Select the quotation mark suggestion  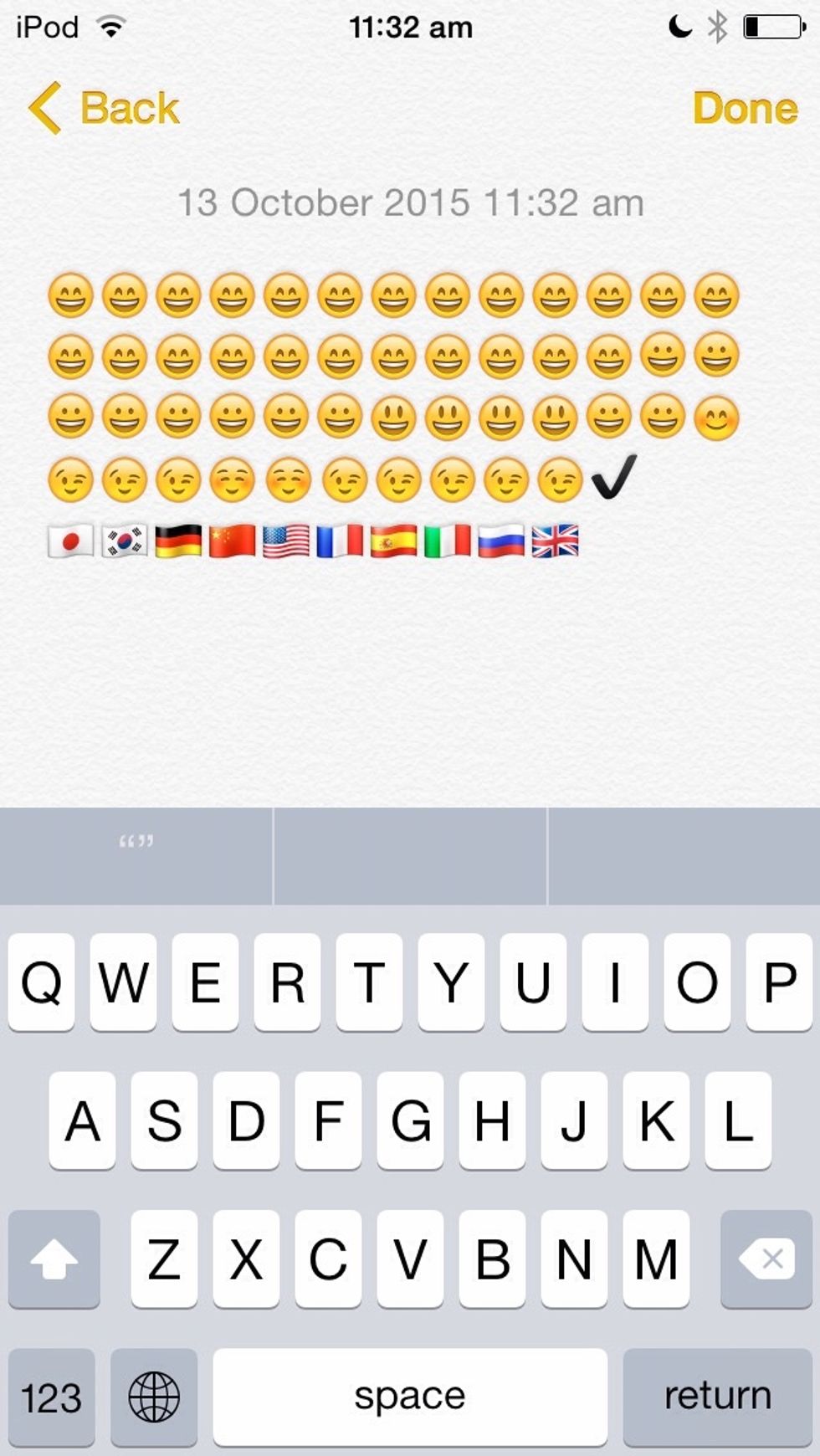136,855
